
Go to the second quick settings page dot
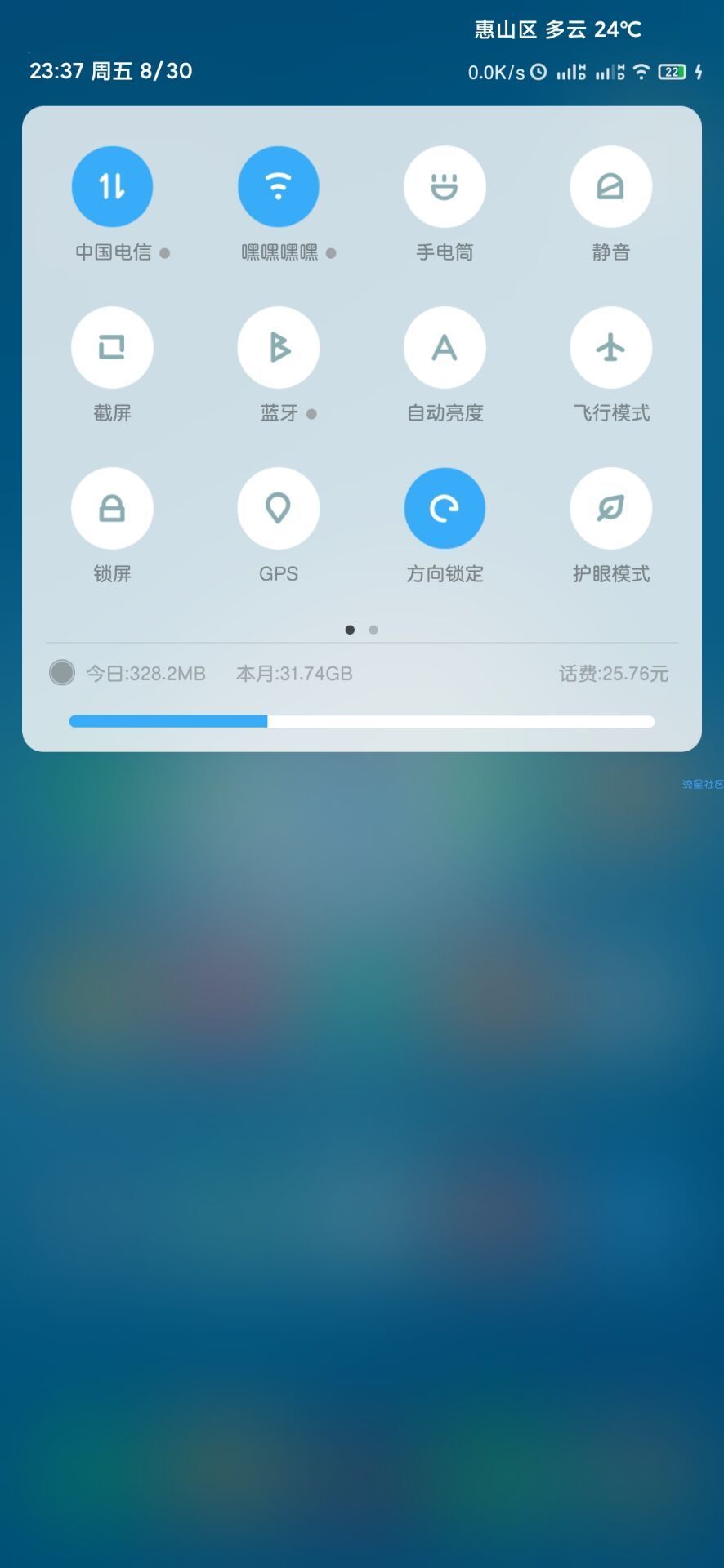tap(373, 630)
